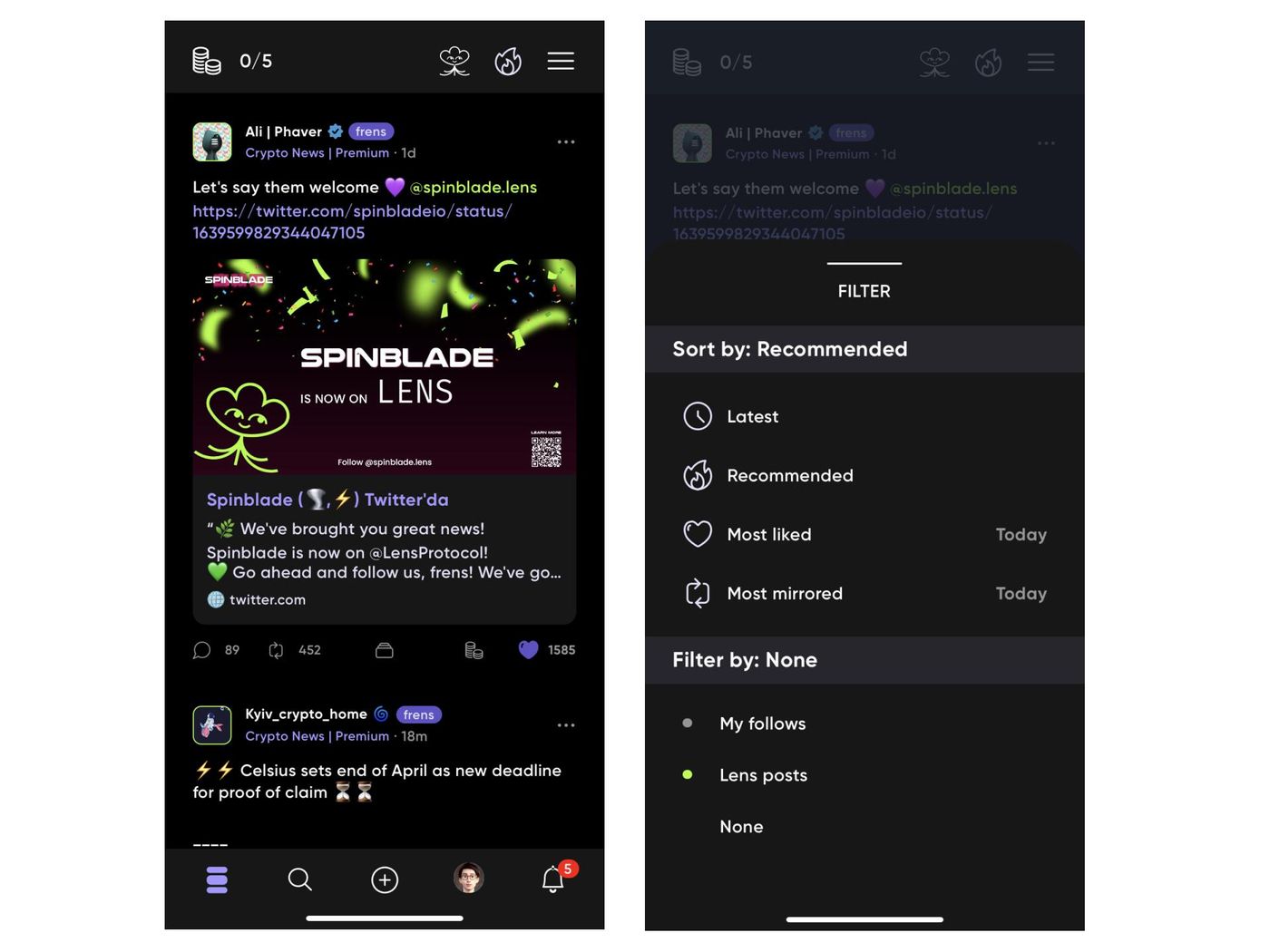Open overflow menu on Ali | Phaver's post
Screen dimensions: 1270x952
coord(565,142)
